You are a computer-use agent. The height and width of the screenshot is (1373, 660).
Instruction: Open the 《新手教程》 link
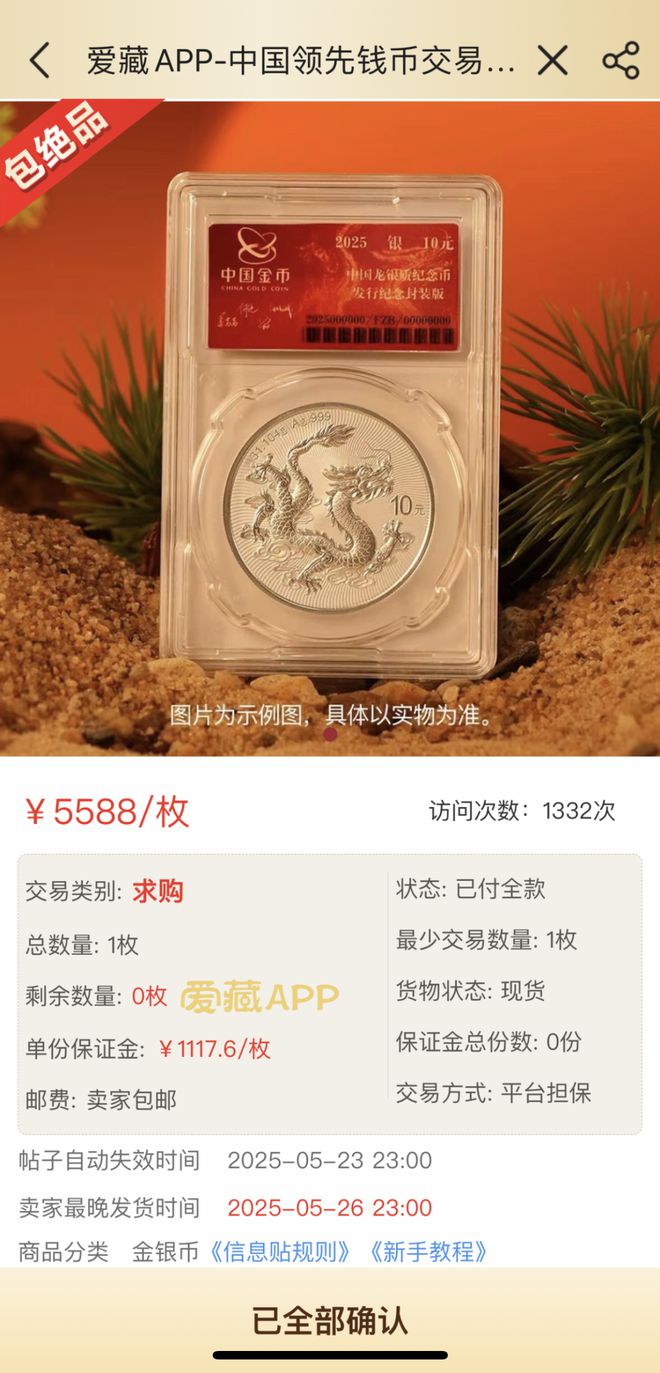(427, 1252)
